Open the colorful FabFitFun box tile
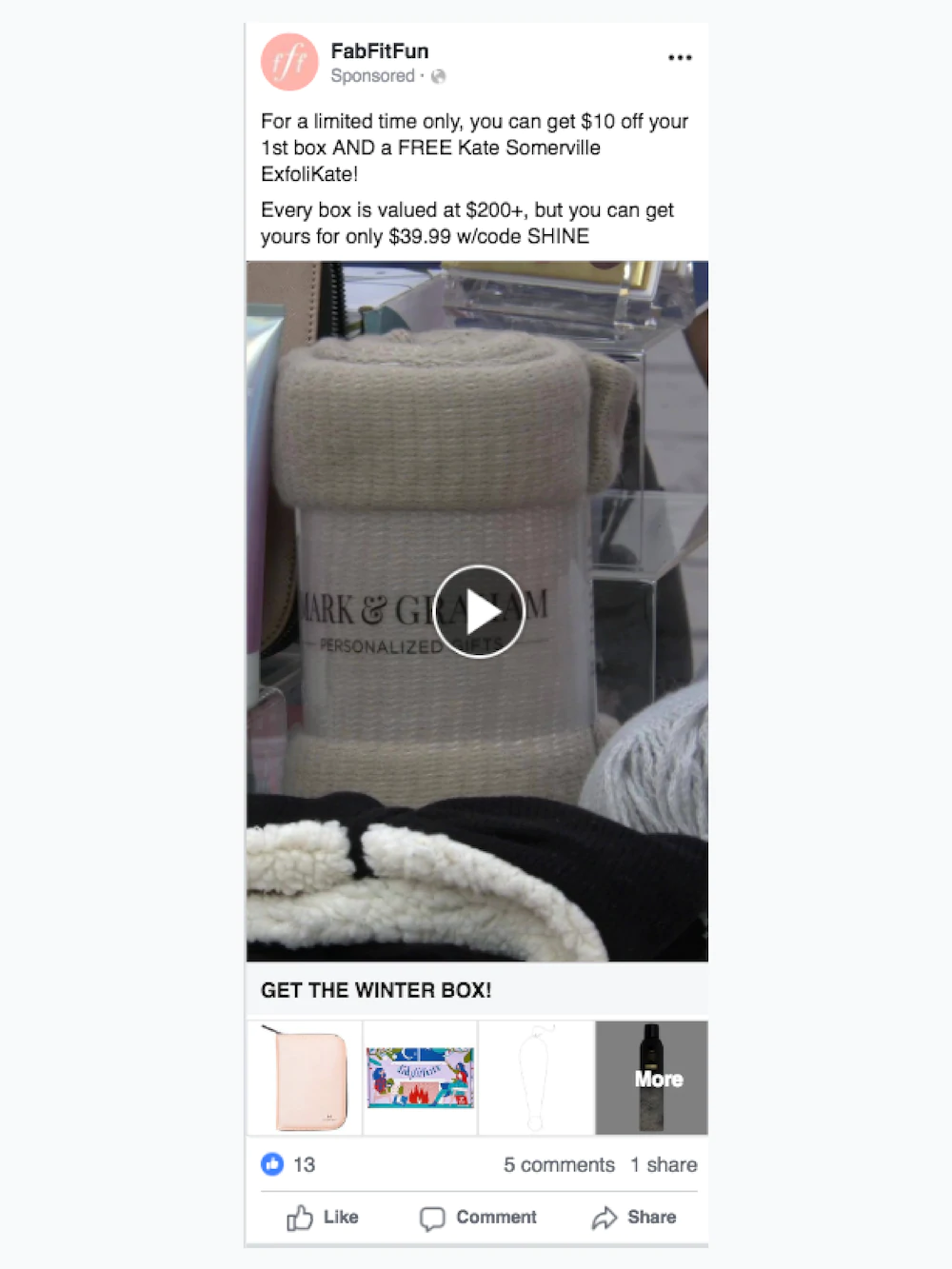The width and height of the screenshot is (952, 1269). (420, 1079)
